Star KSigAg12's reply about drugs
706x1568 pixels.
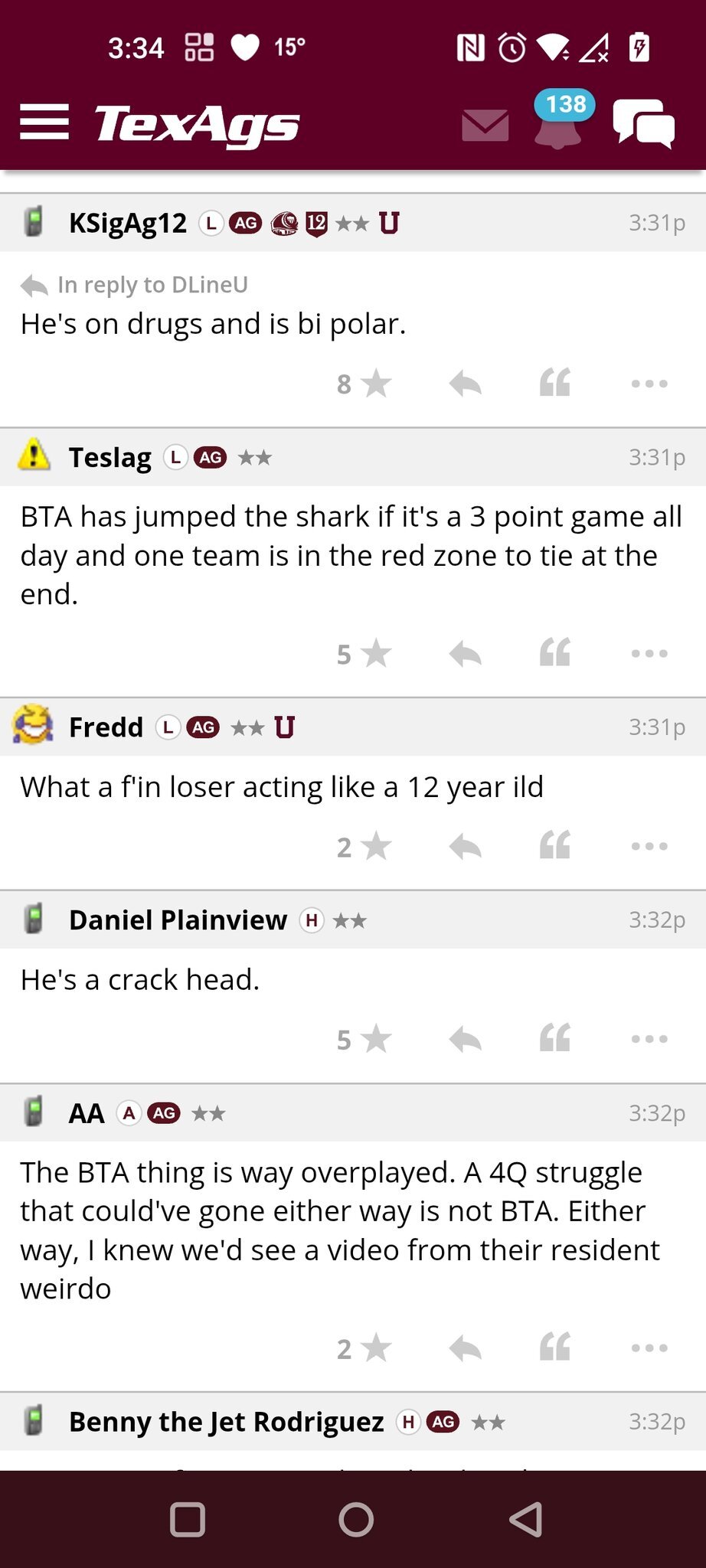[x=375, y=384]
